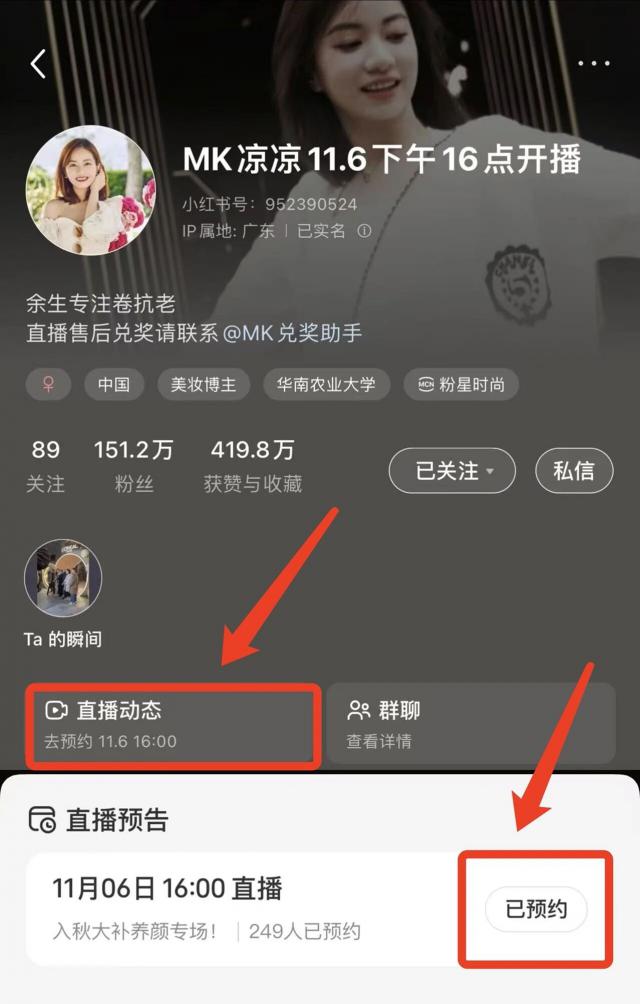Image resolution: width=640 pixels, height=1004 pixels.
Task: Open Ta 的瞬间 story circle
Action: pos(63,580)
